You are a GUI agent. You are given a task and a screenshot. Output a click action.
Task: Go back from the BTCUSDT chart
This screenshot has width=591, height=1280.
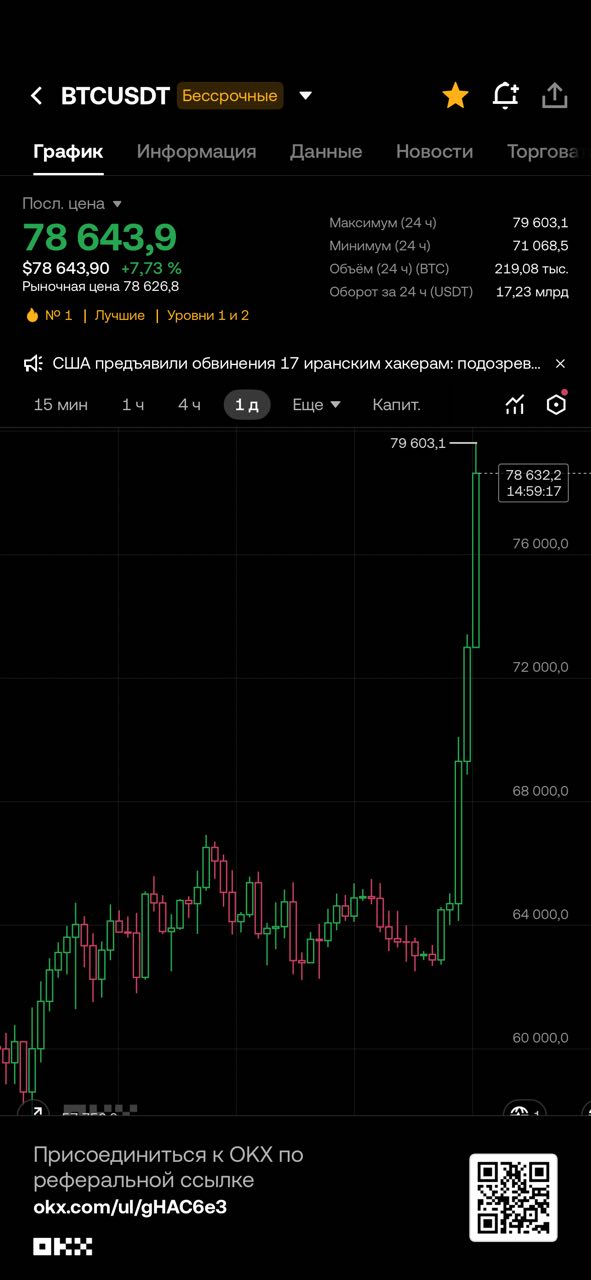tap(37, 96)
